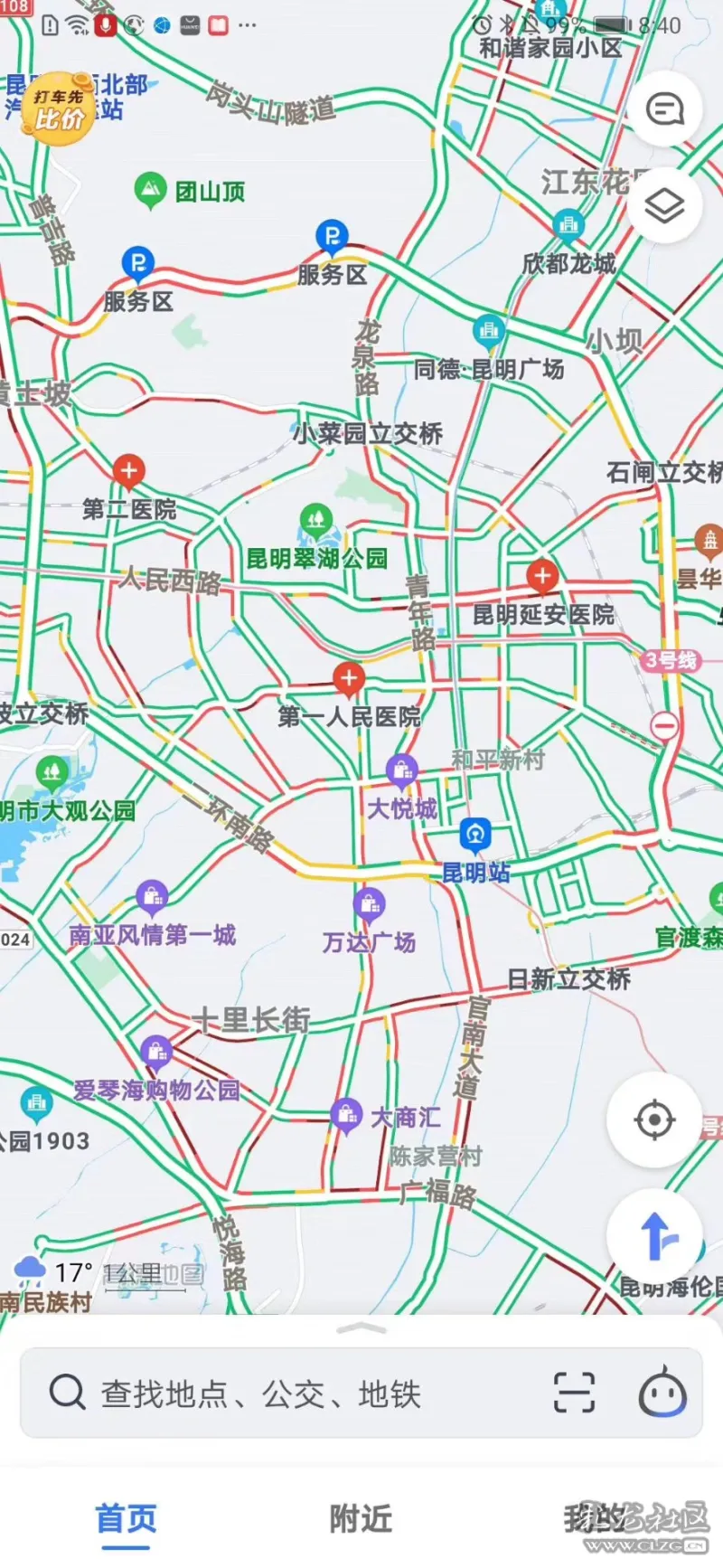723x1568 pixels.
Task: Open the weather indicator showing 17°
Action: [x=54, y=1272]
